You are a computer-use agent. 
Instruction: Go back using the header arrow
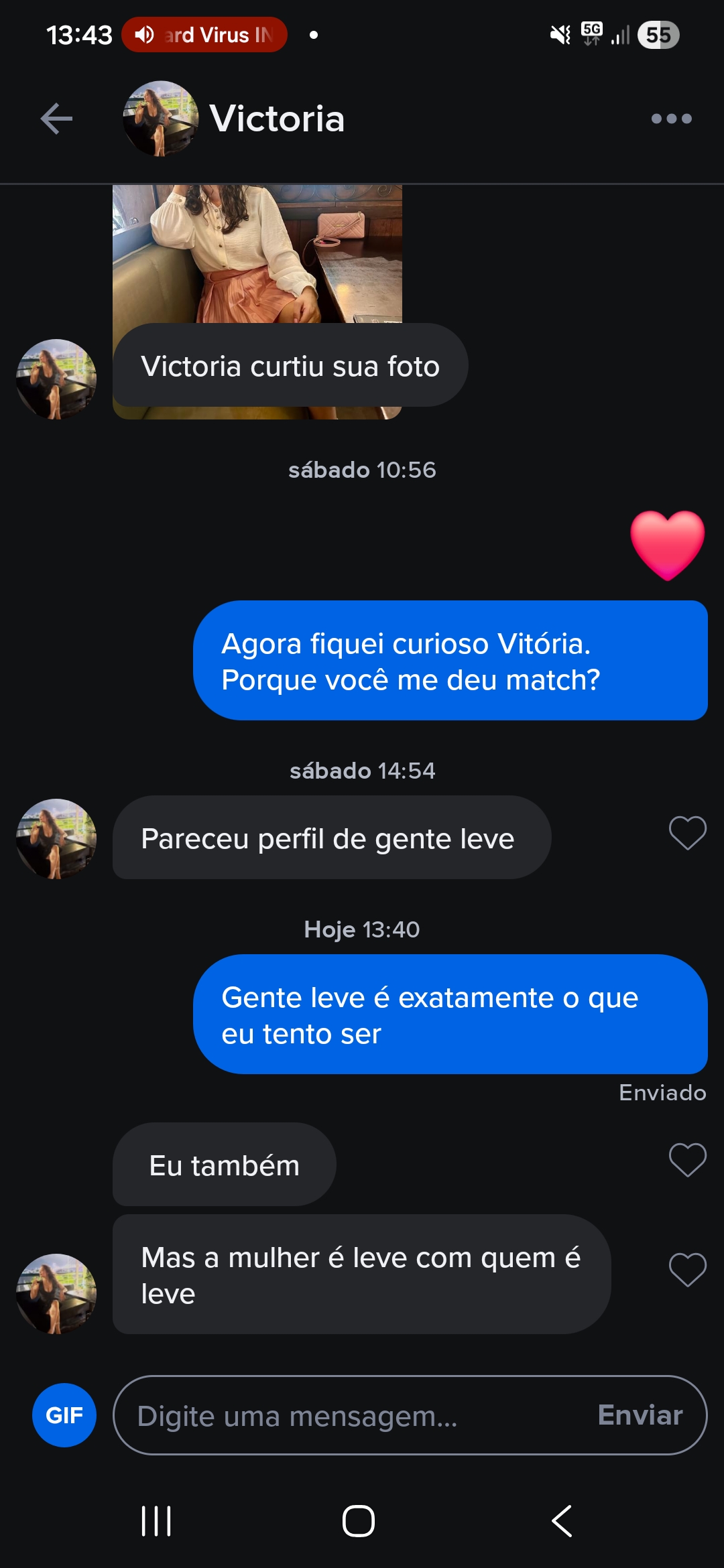point(56,119)
